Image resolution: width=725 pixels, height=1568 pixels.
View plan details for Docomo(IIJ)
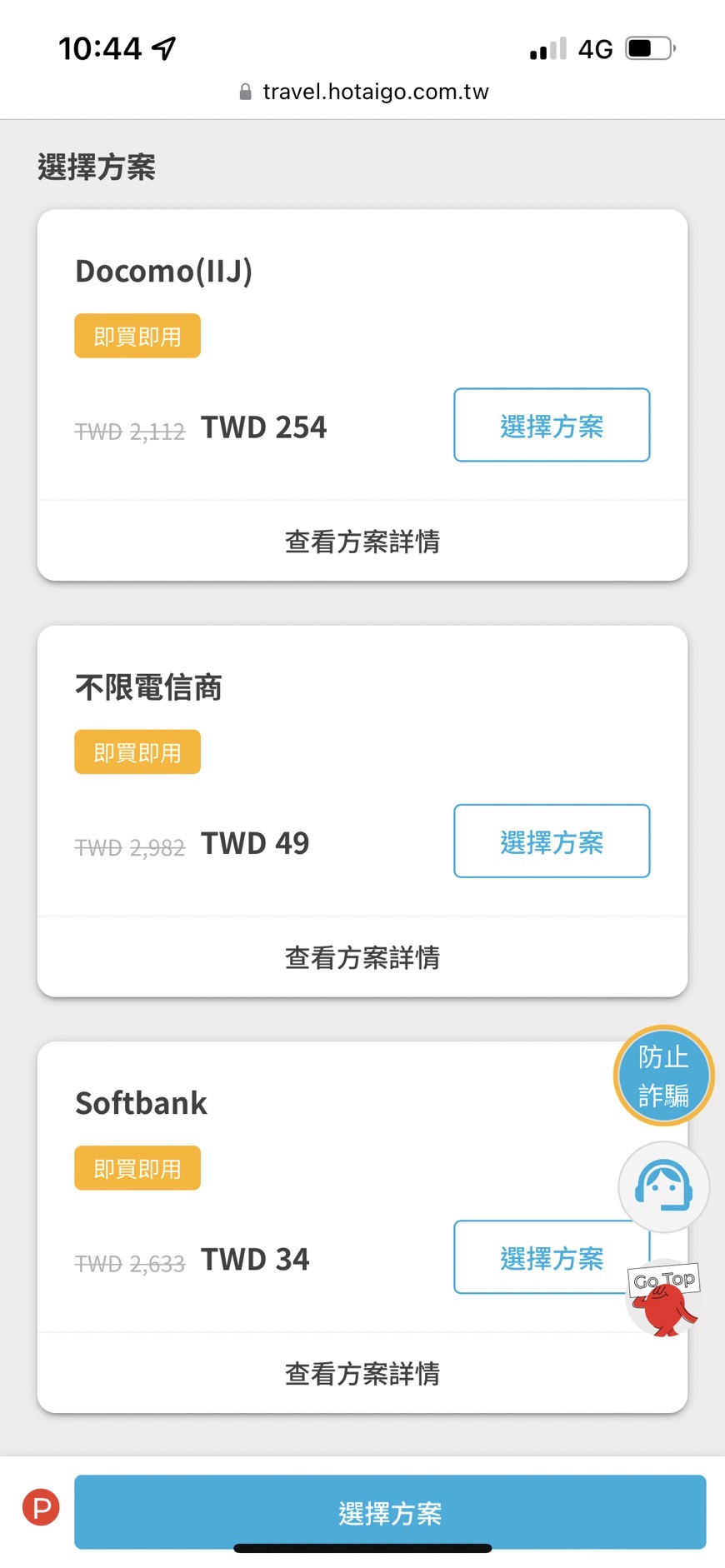point(362,542)
